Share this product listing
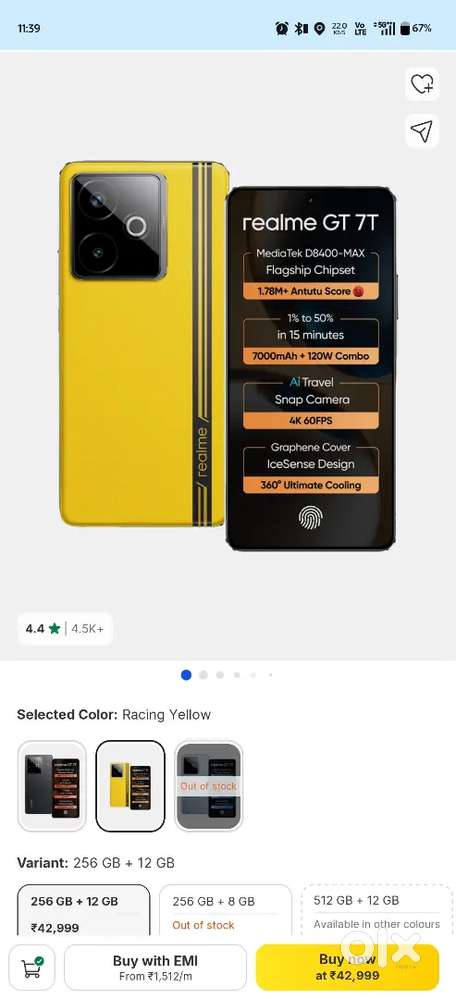456x999 pixels. click(x=422, y=131)
